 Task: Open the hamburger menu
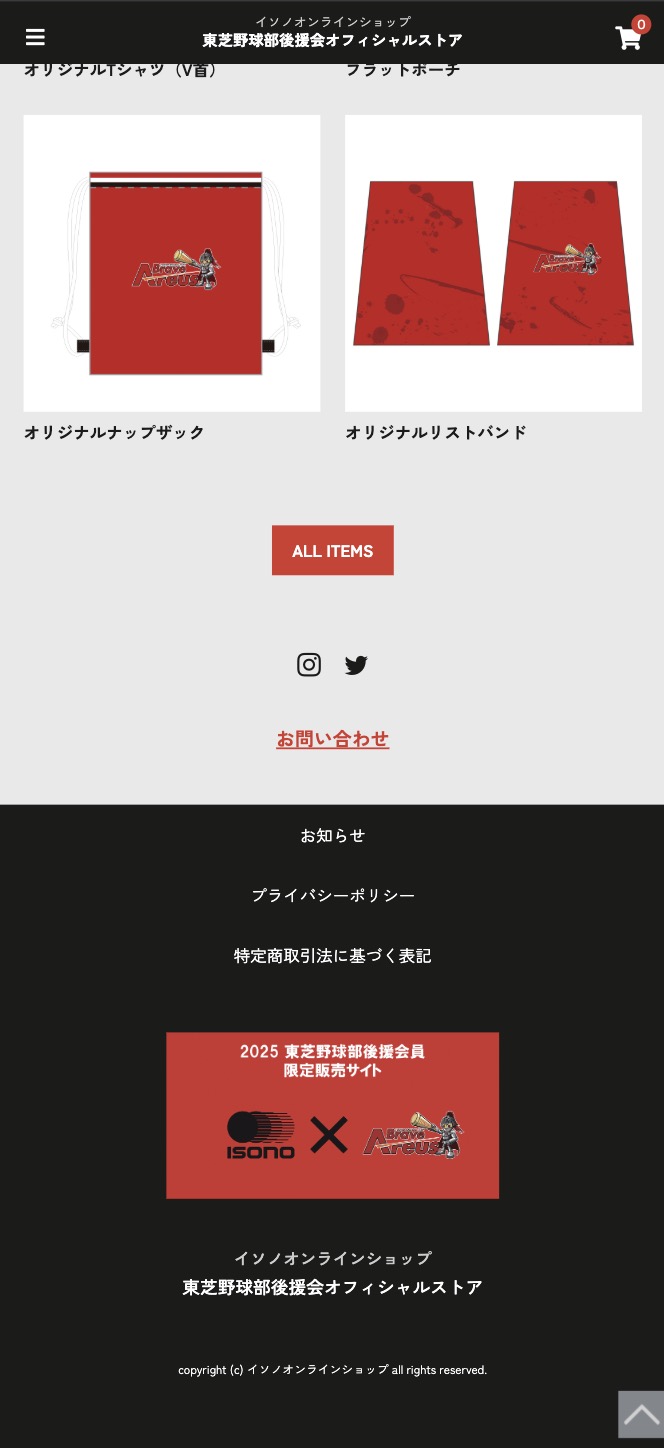coord(35,37)
